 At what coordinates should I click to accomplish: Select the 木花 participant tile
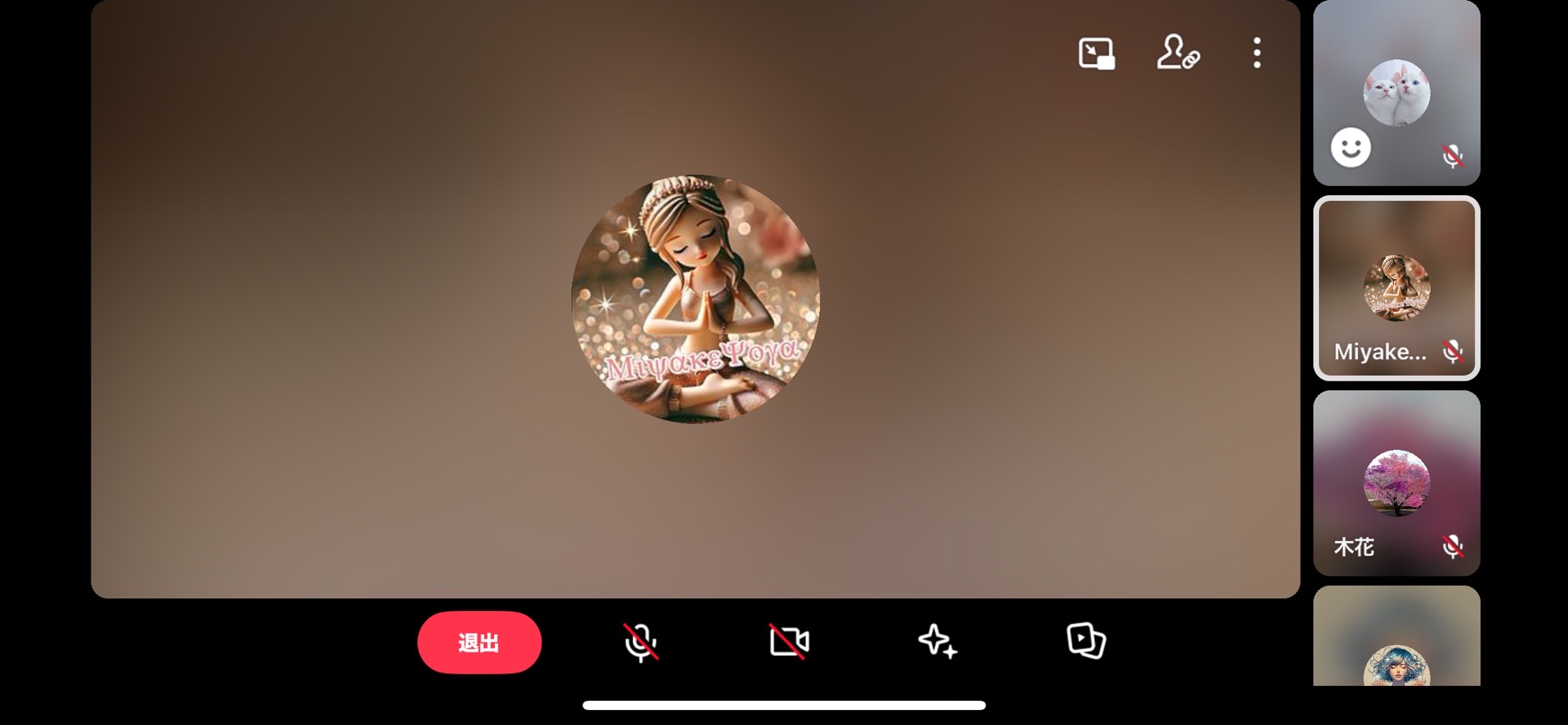(x=1396, y=482)
